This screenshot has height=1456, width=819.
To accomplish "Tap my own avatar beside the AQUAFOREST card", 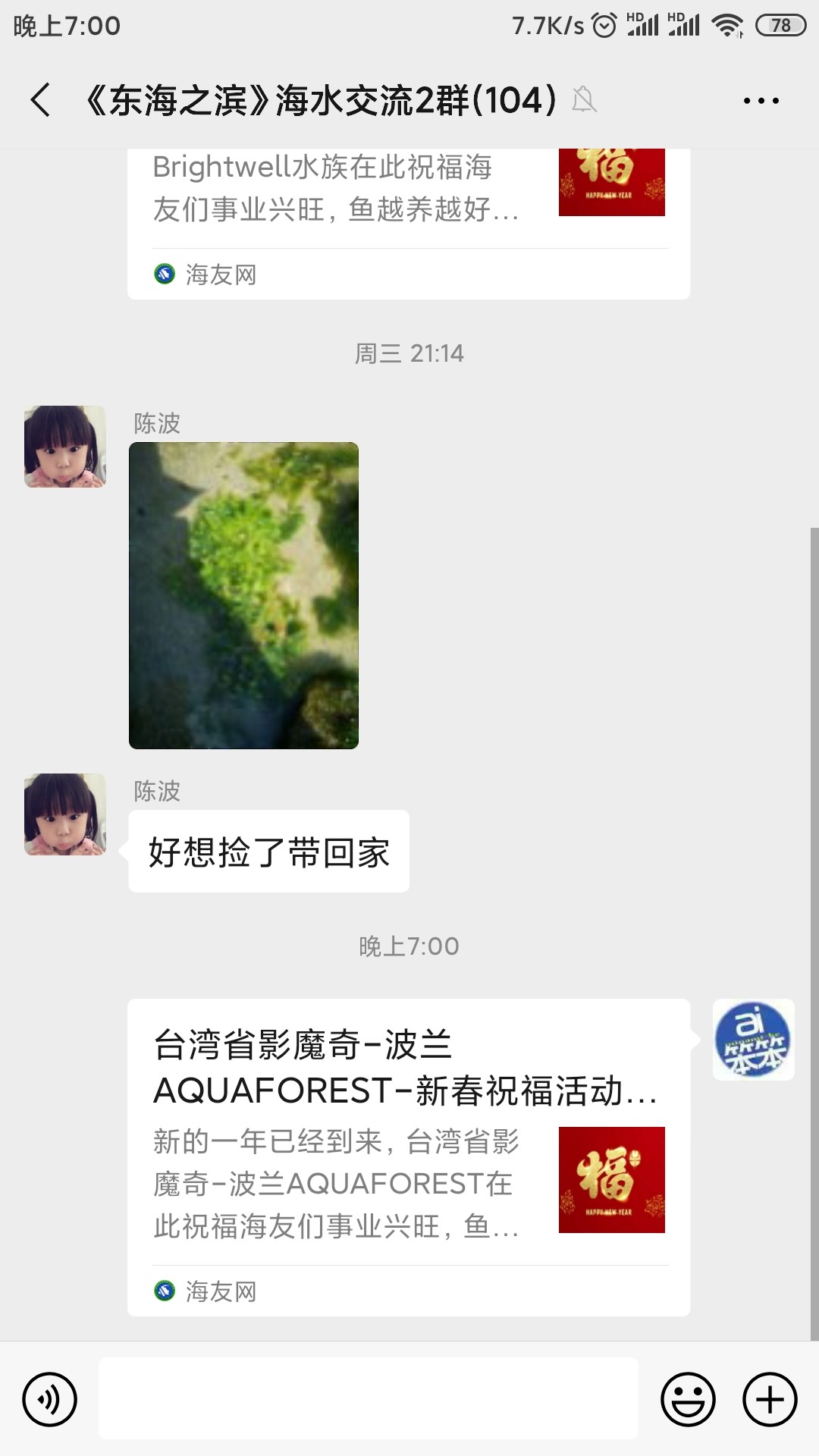I will [x=753, y=1040].
